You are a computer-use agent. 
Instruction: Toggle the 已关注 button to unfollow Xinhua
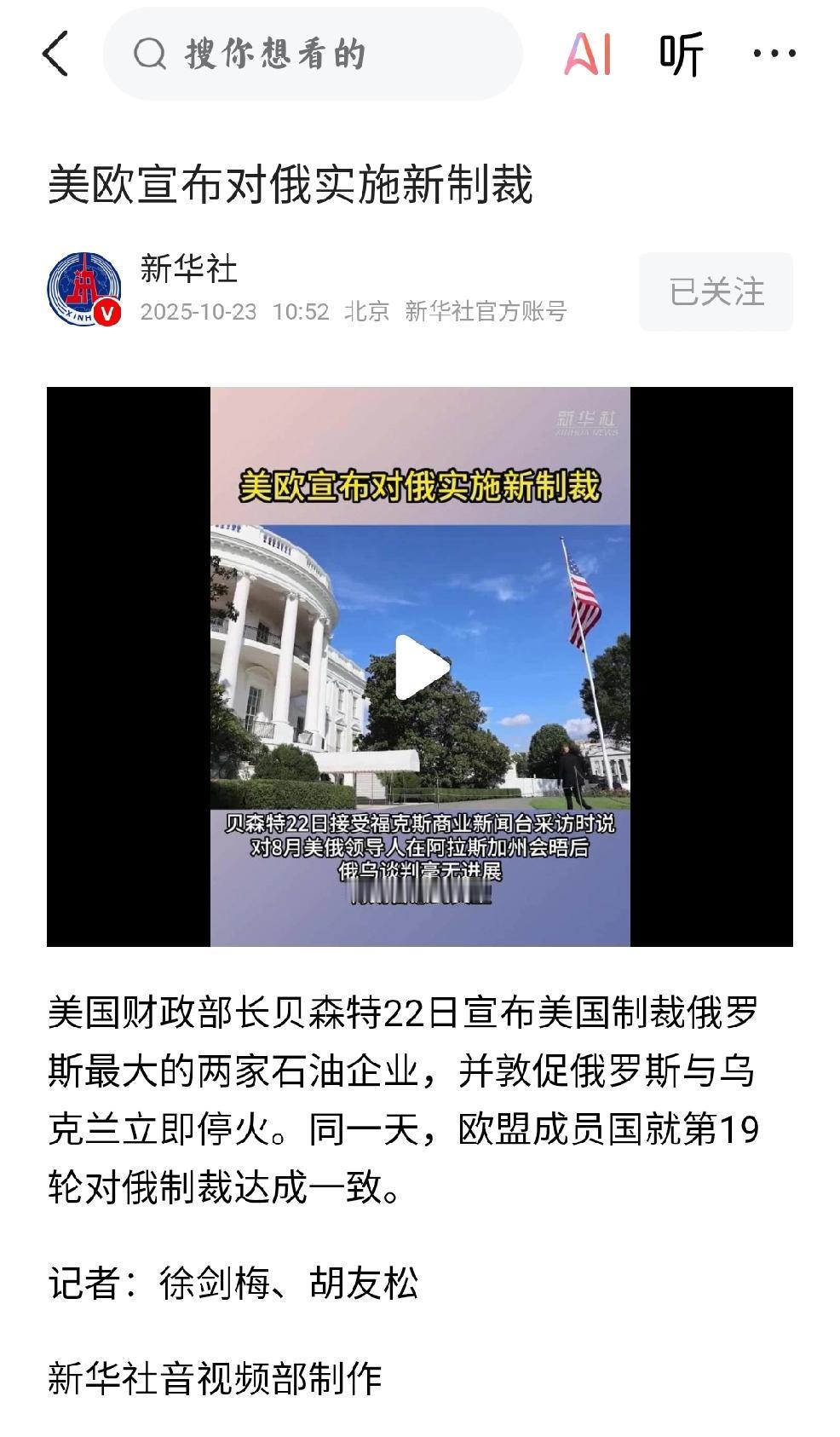tap(716, 291)
